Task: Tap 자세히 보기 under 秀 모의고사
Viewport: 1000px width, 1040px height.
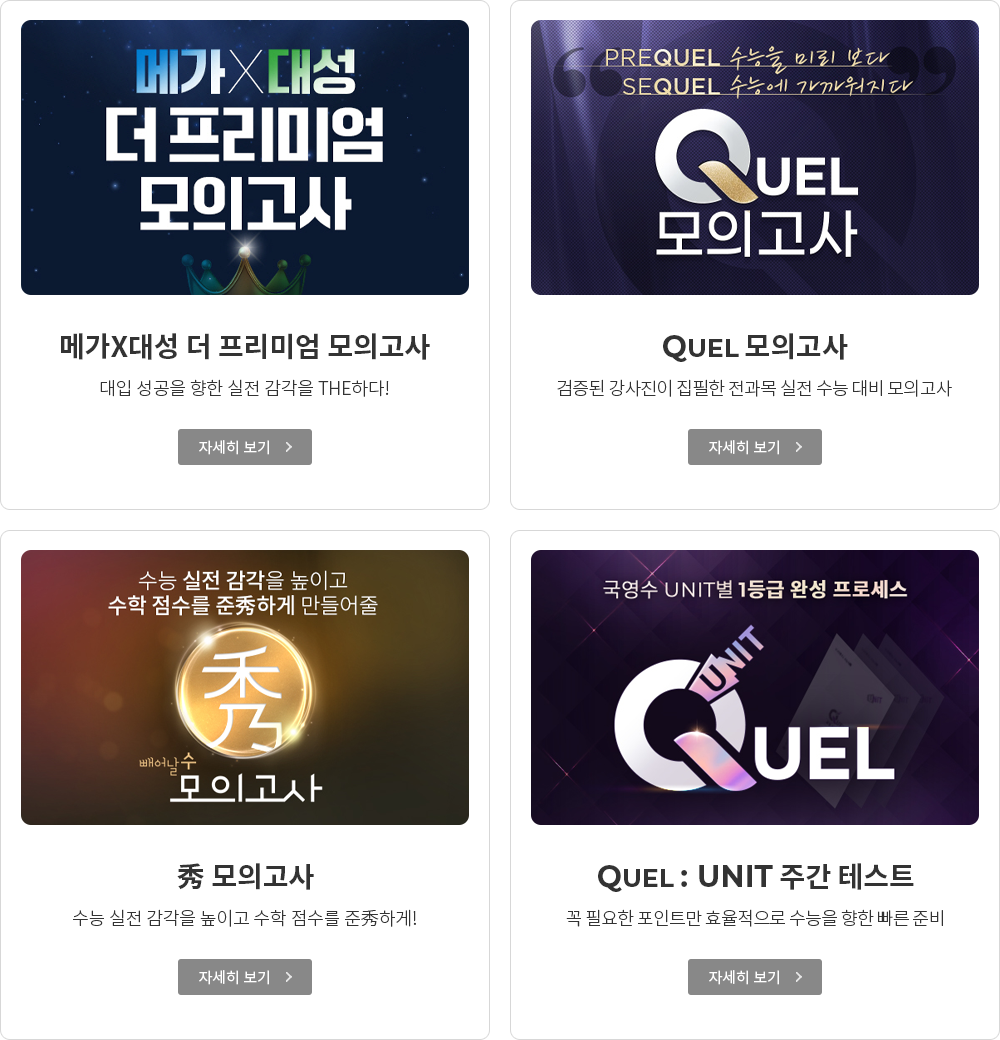Action: 245,977
